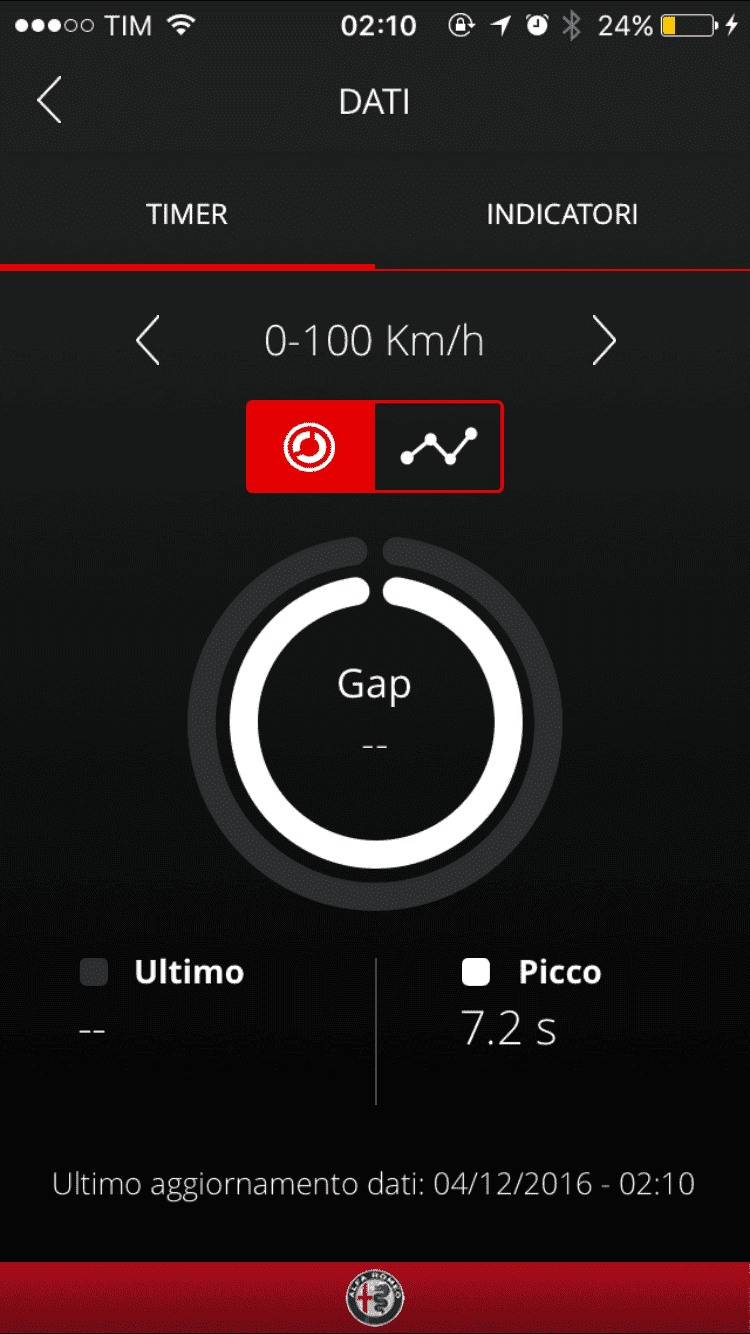Select the circular gauge view
This screenshot has width=750, height=1334.
[x=311, y=447]
